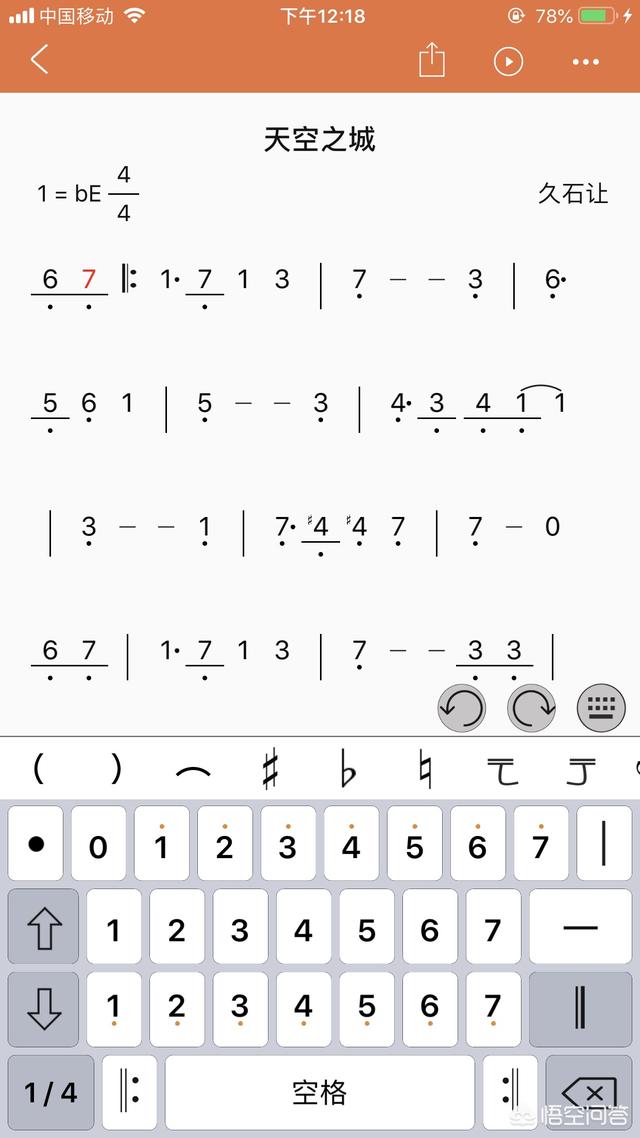Screen dimensions: 640x1138
Task: Add a dot with the dot key
Action: [x=36, y=845]
